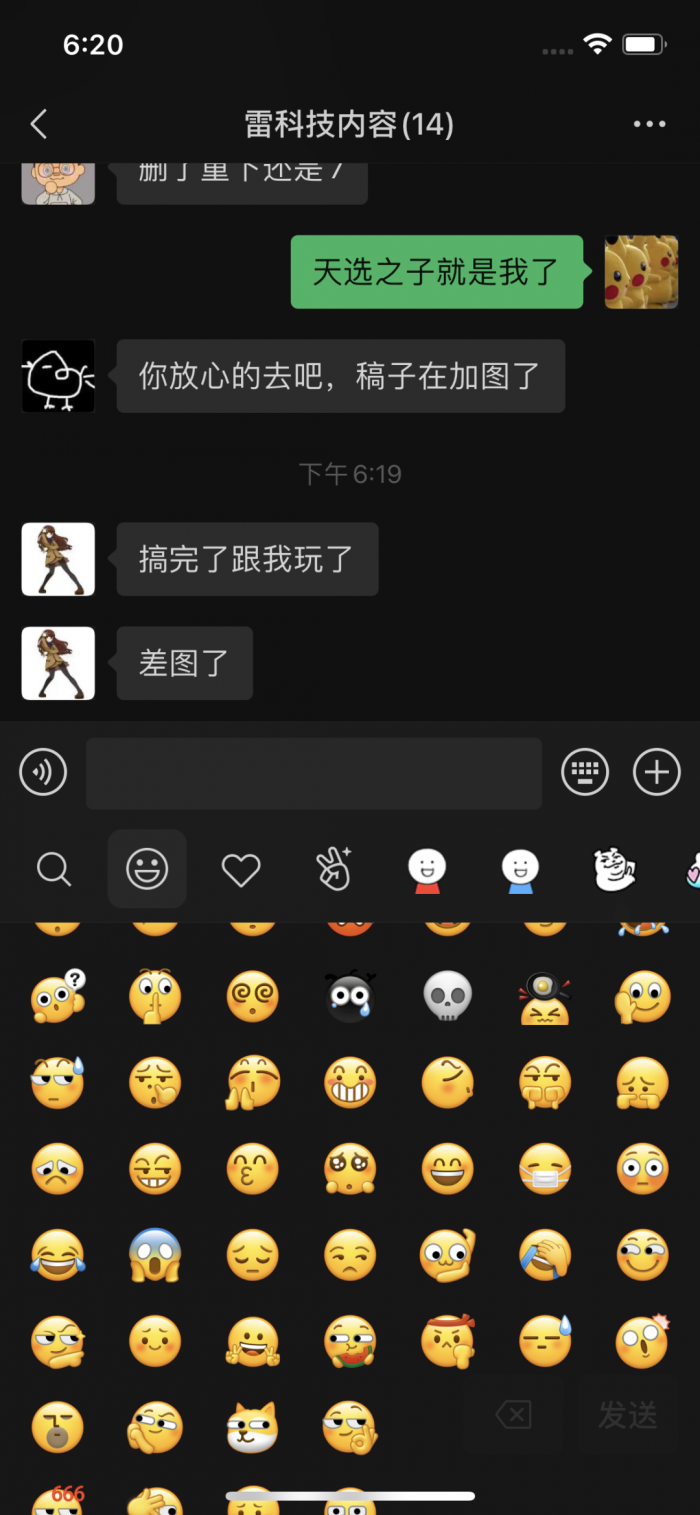This screenshot has height=1515, width=700.
Task: Insert the dog face emoji
Action: pos(252,1427)
